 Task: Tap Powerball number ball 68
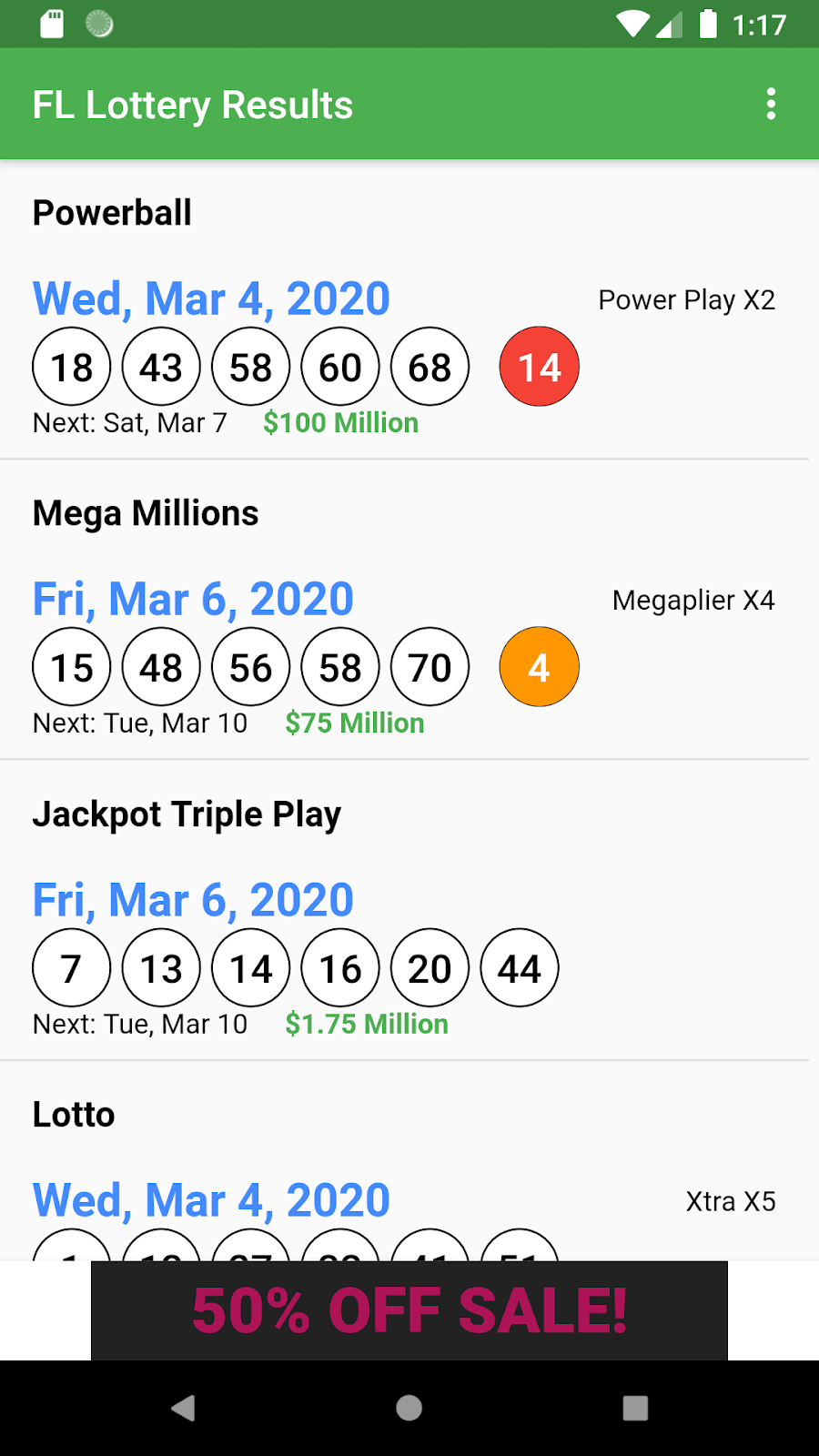coord(430,366)
